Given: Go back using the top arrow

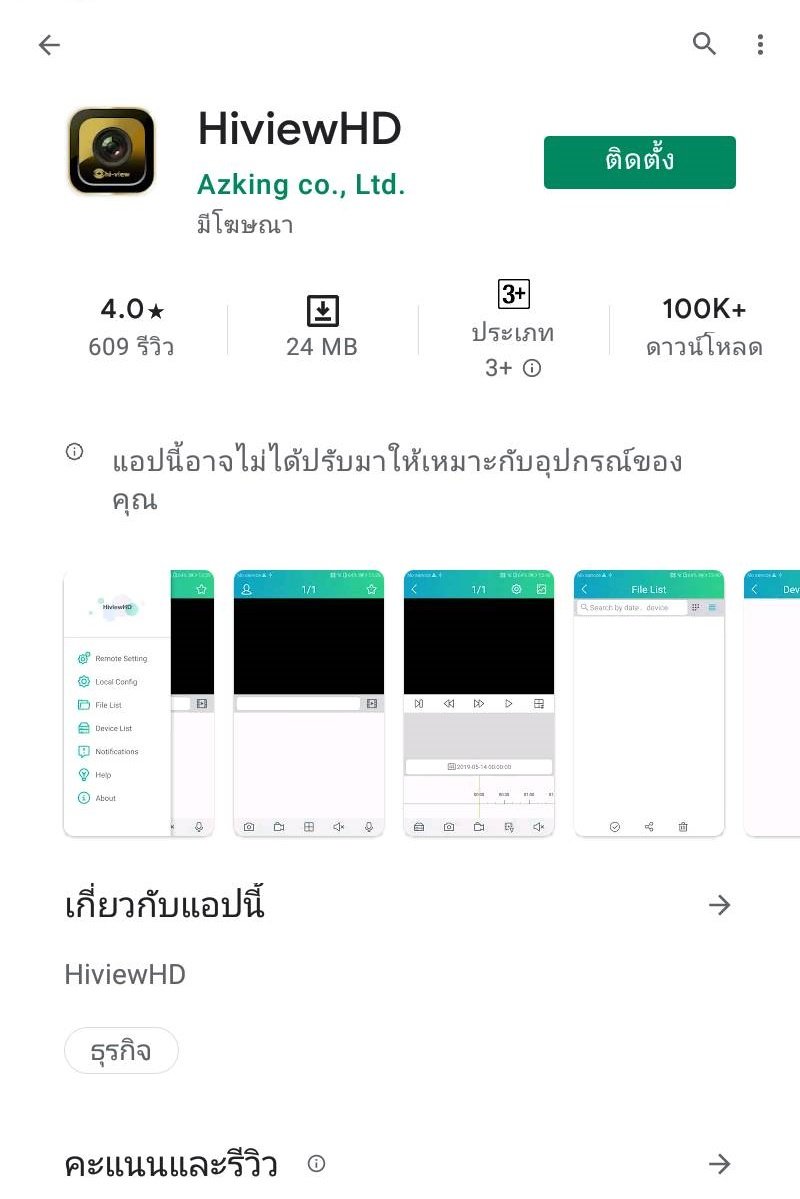Looking at the screenshot, I should [49, 44].
